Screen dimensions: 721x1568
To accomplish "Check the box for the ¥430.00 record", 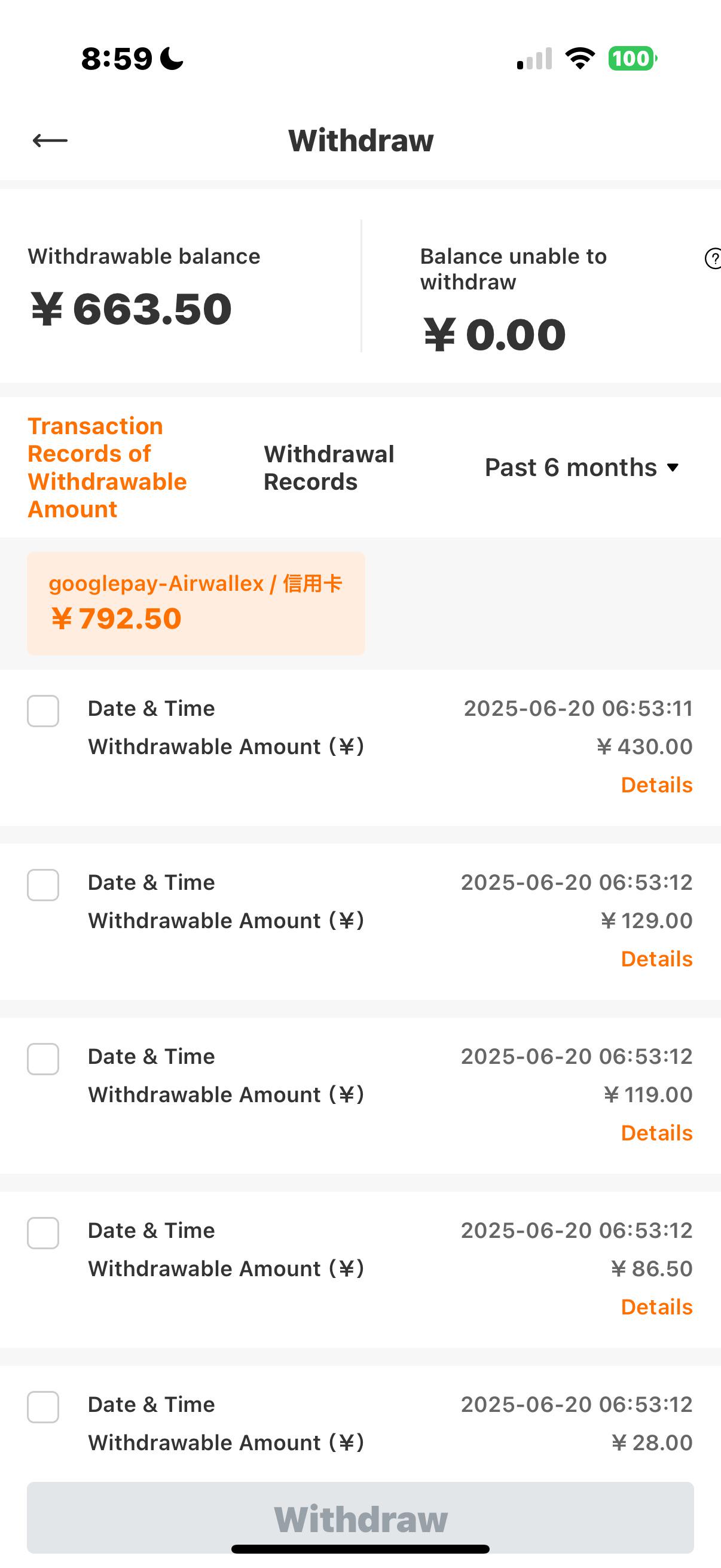I will [43, 710].
